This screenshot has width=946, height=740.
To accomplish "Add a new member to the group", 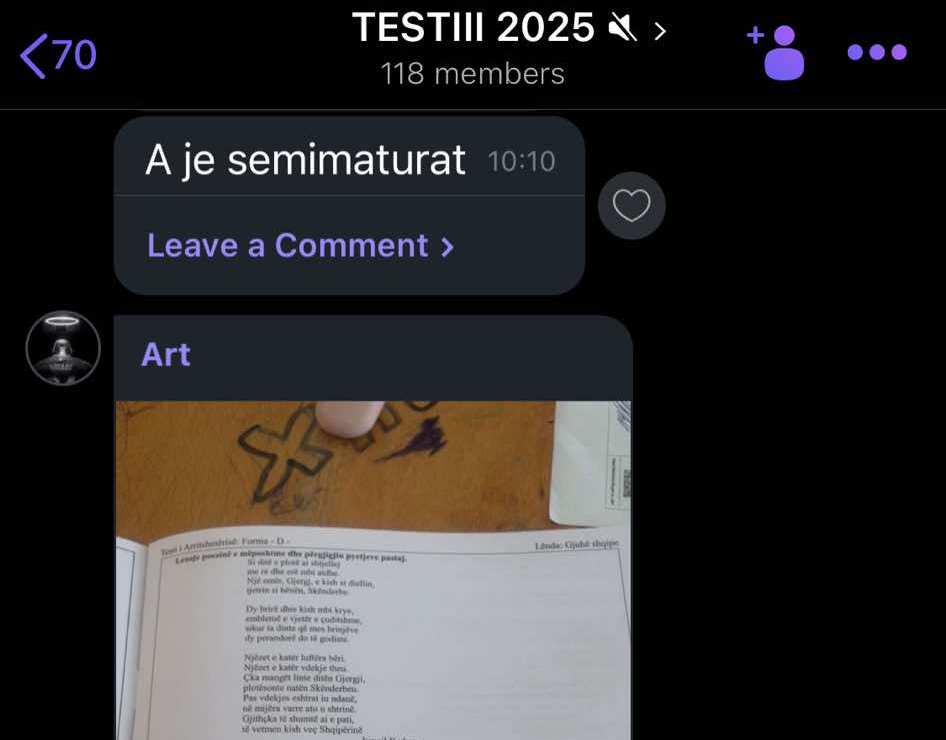I will pyautogui.click(x=776, y=52).
